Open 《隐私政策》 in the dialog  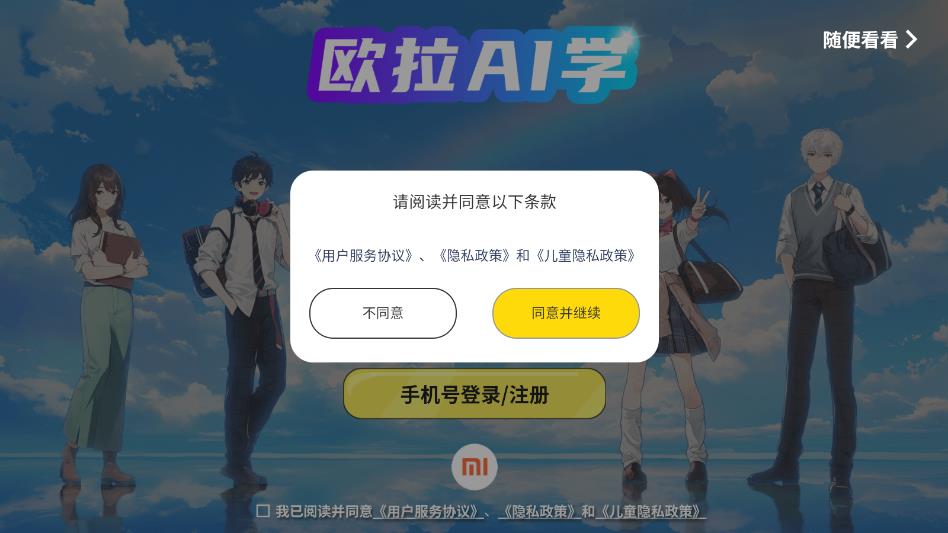pyautogui.click(x=475, y=256)
